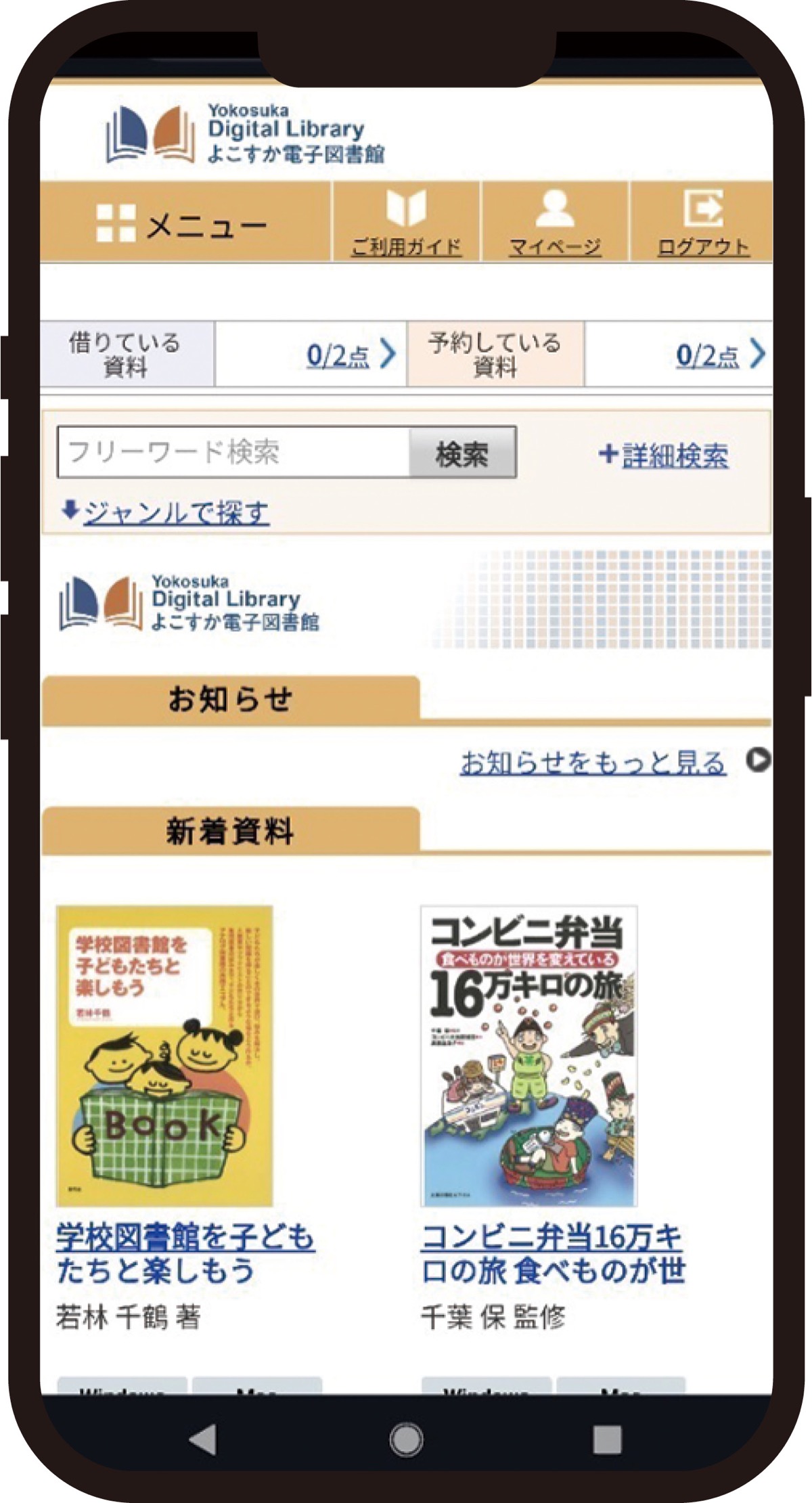Viewport: 812px width, 1503px height.
Task: Select the コンビニ弁当16万キロの旅 title link
Action: (551, 1253)
